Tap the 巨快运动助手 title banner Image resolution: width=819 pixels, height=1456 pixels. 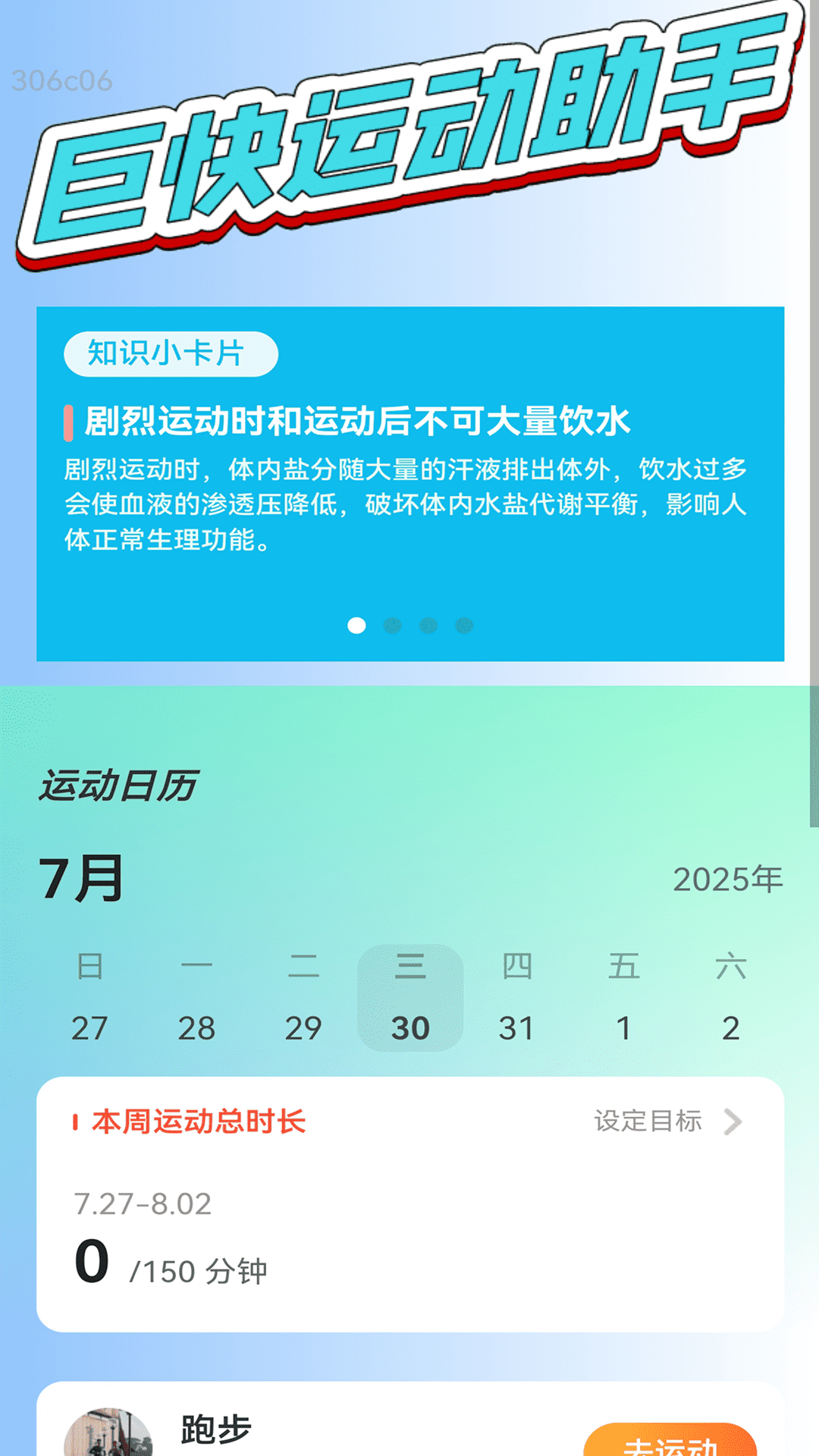[409, 144]
